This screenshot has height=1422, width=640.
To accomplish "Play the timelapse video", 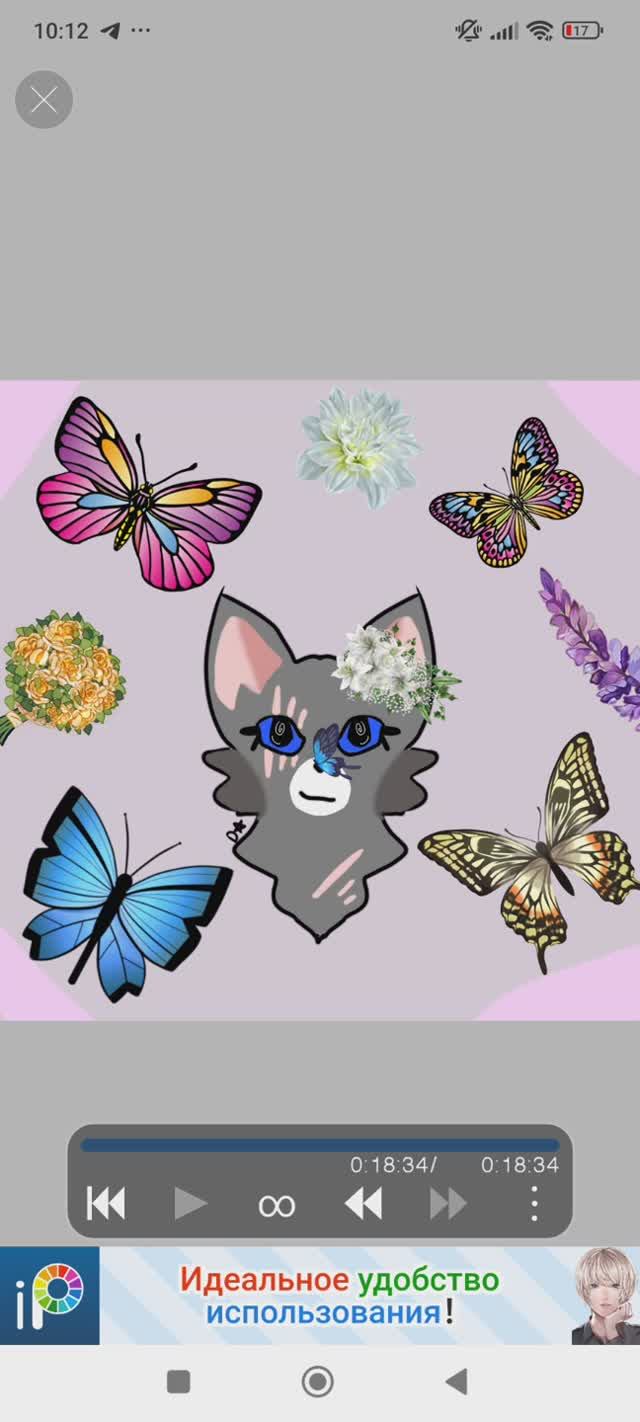I will [190, 1203].
